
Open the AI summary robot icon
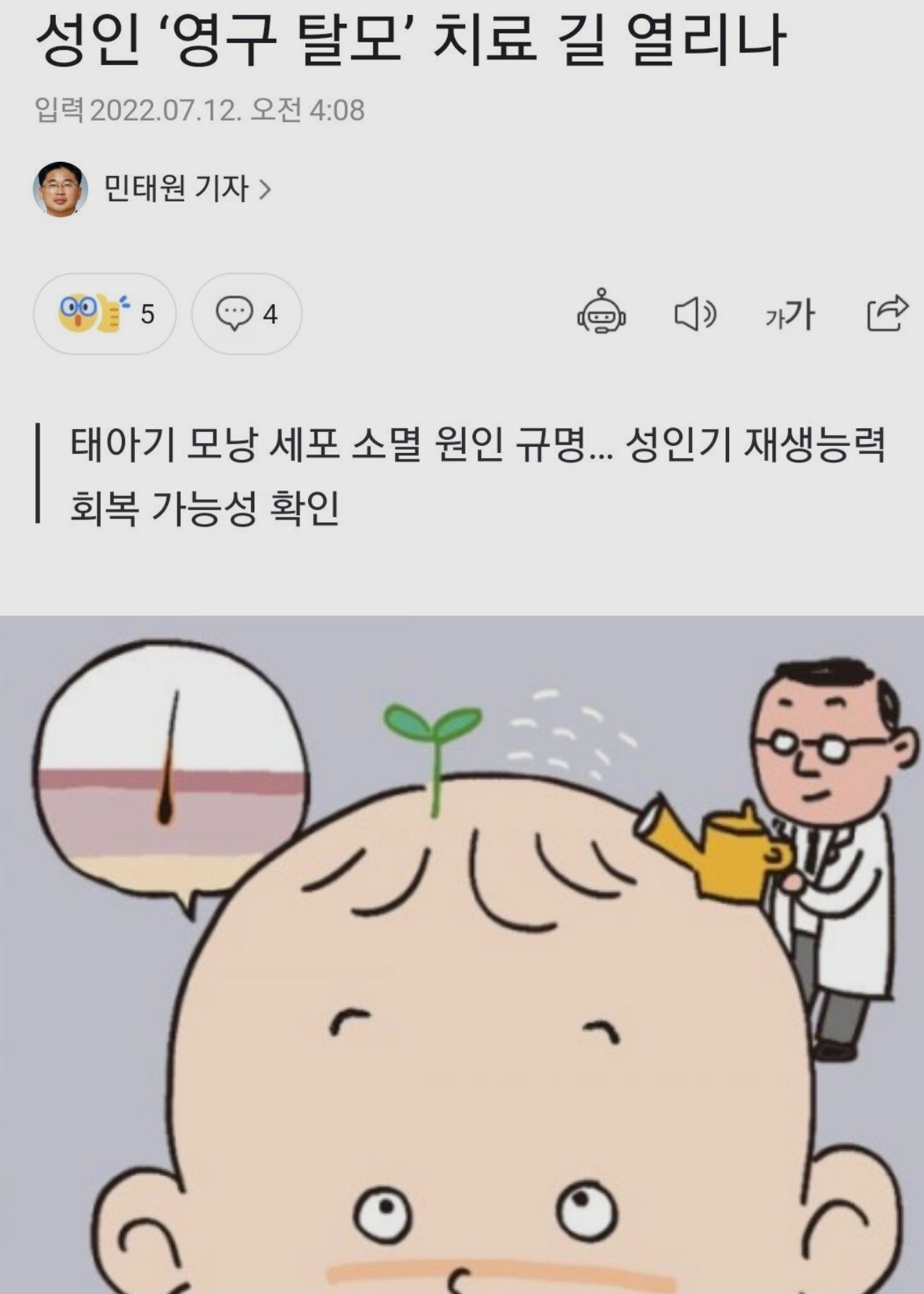pos(601,312)
